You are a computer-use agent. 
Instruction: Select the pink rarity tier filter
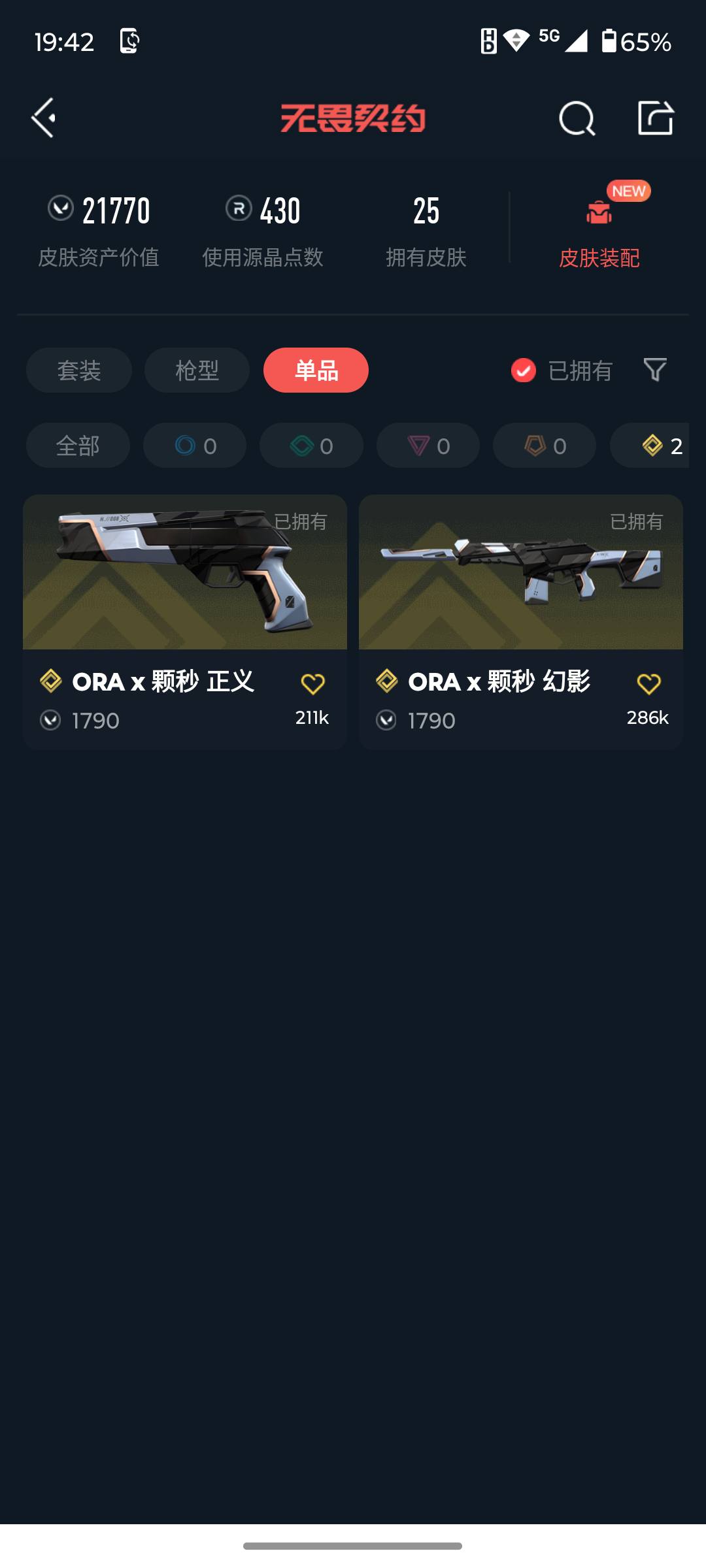(427, 445)
